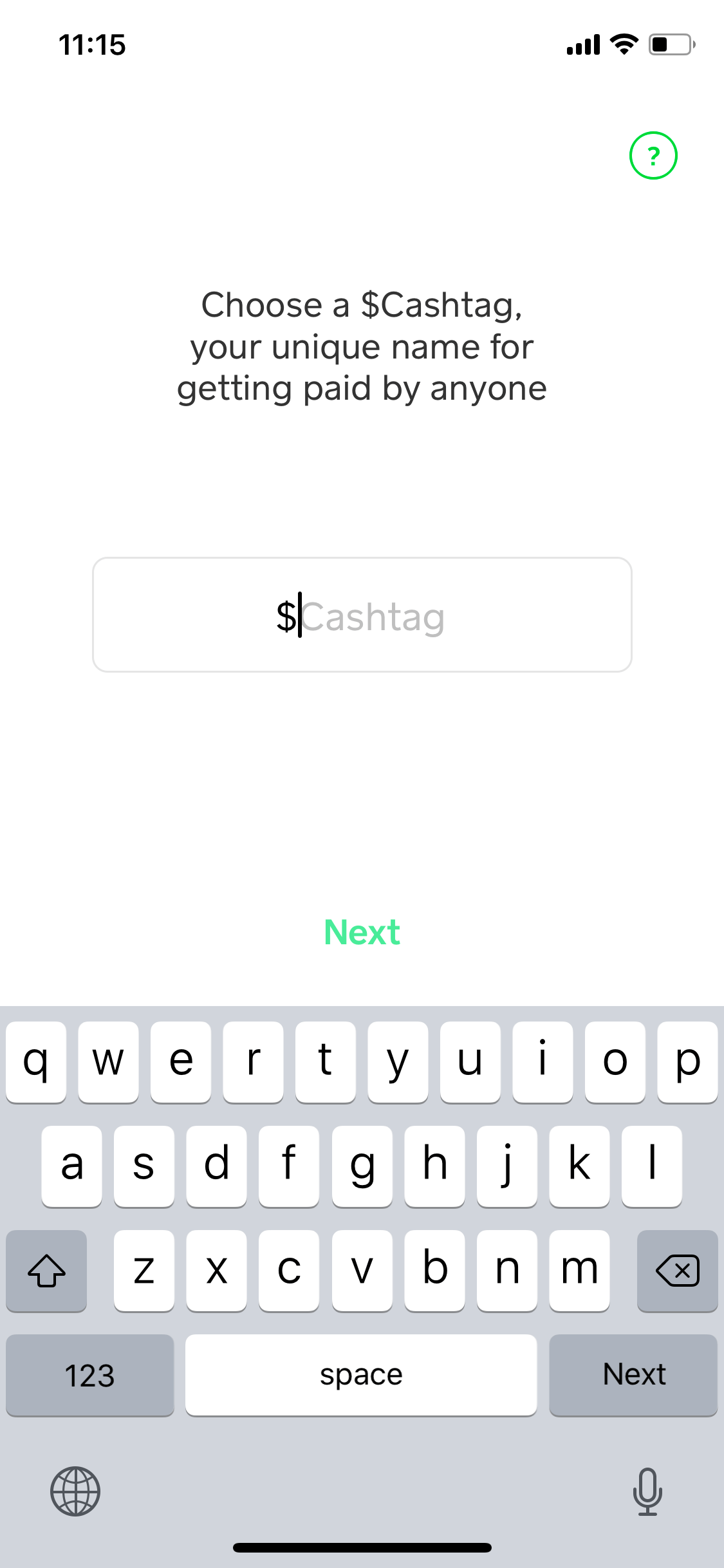Tap Next on the keyboard
This screenshot has height=1568, width=724.
[633, 1375]
